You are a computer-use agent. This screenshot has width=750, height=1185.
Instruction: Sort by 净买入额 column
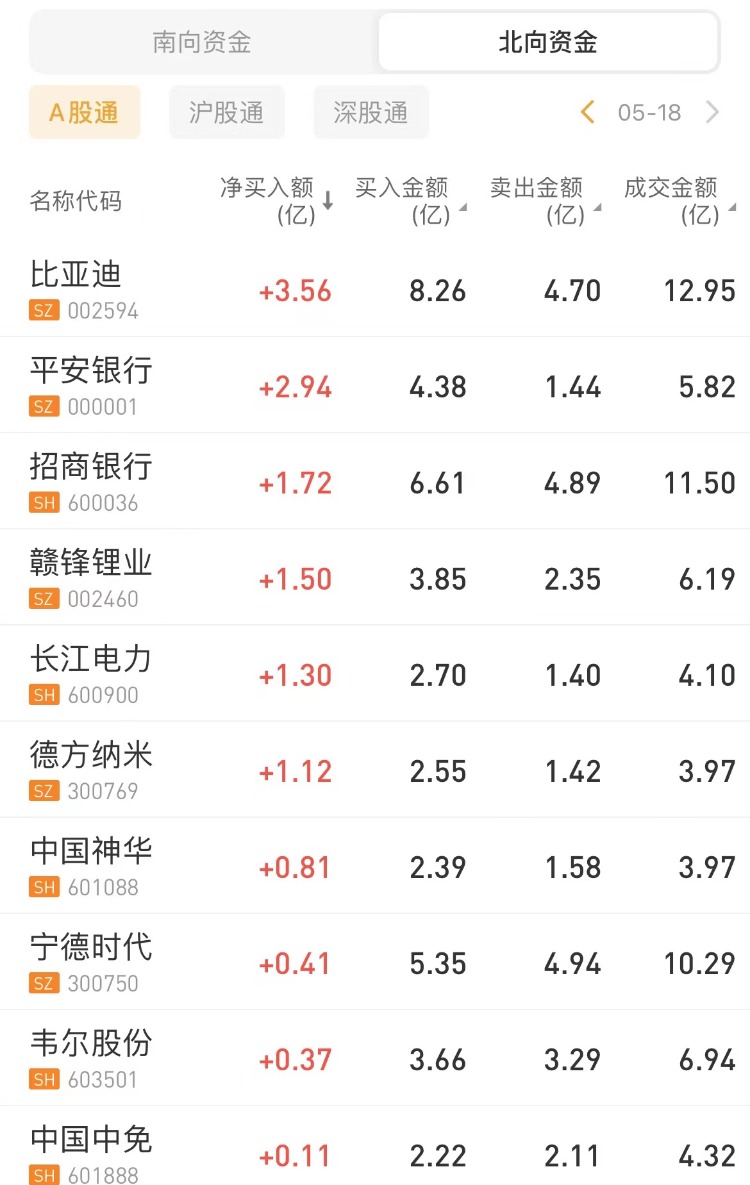click(x=277, y=200)
